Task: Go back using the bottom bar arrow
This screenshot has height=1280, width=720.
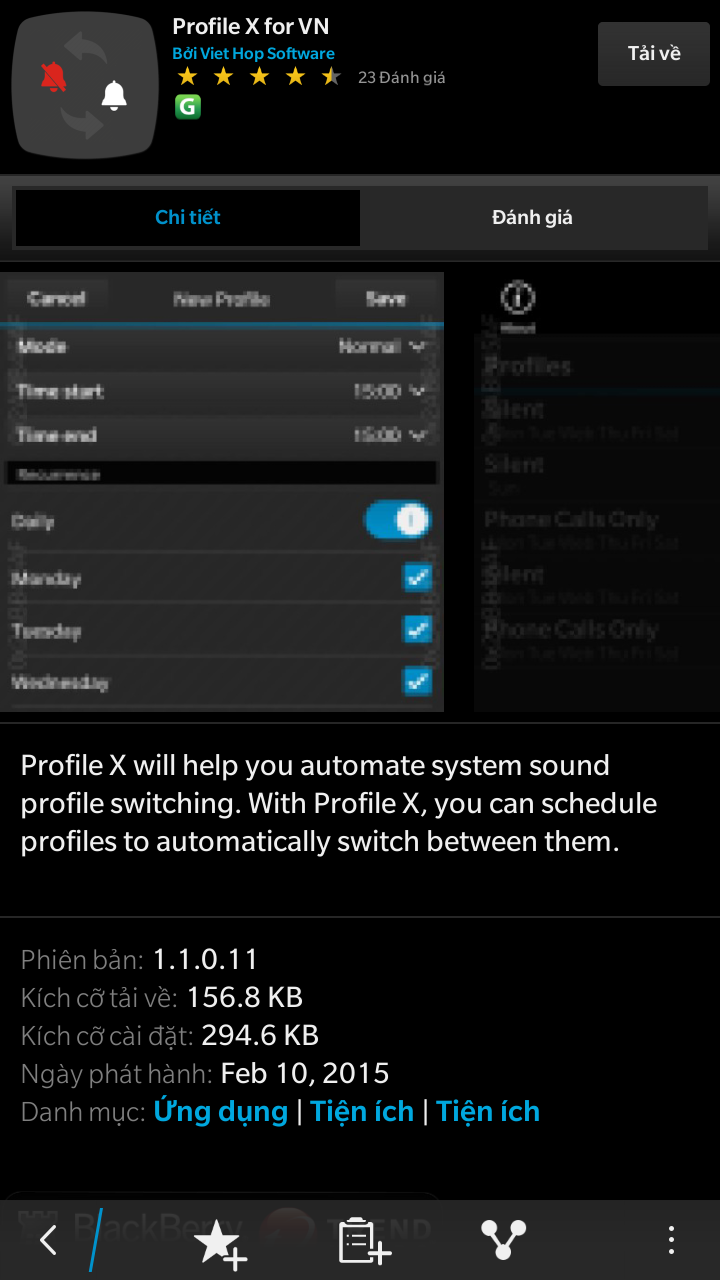Action: point(48,1241)
